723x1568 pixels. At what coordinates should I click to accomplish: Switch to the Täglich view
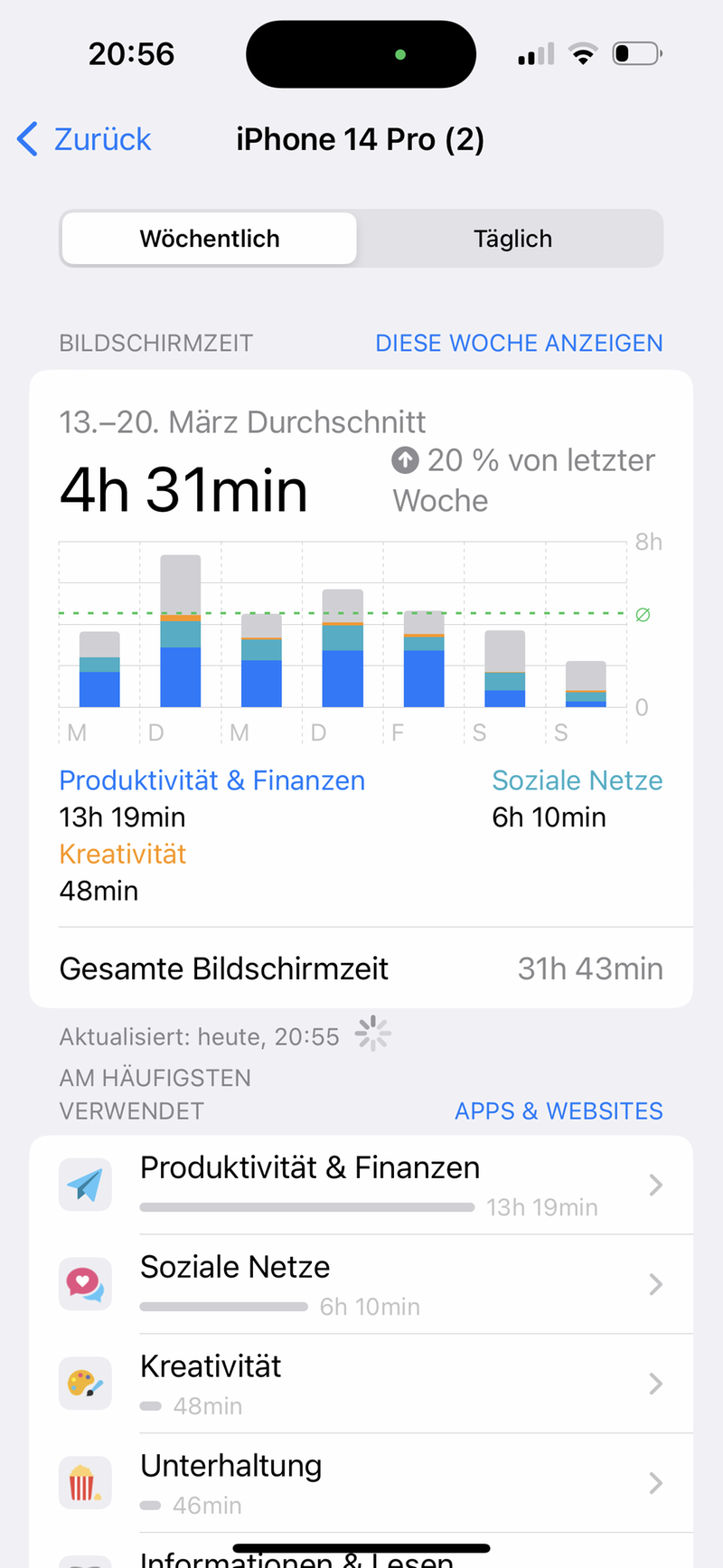[x=512, y=239]
